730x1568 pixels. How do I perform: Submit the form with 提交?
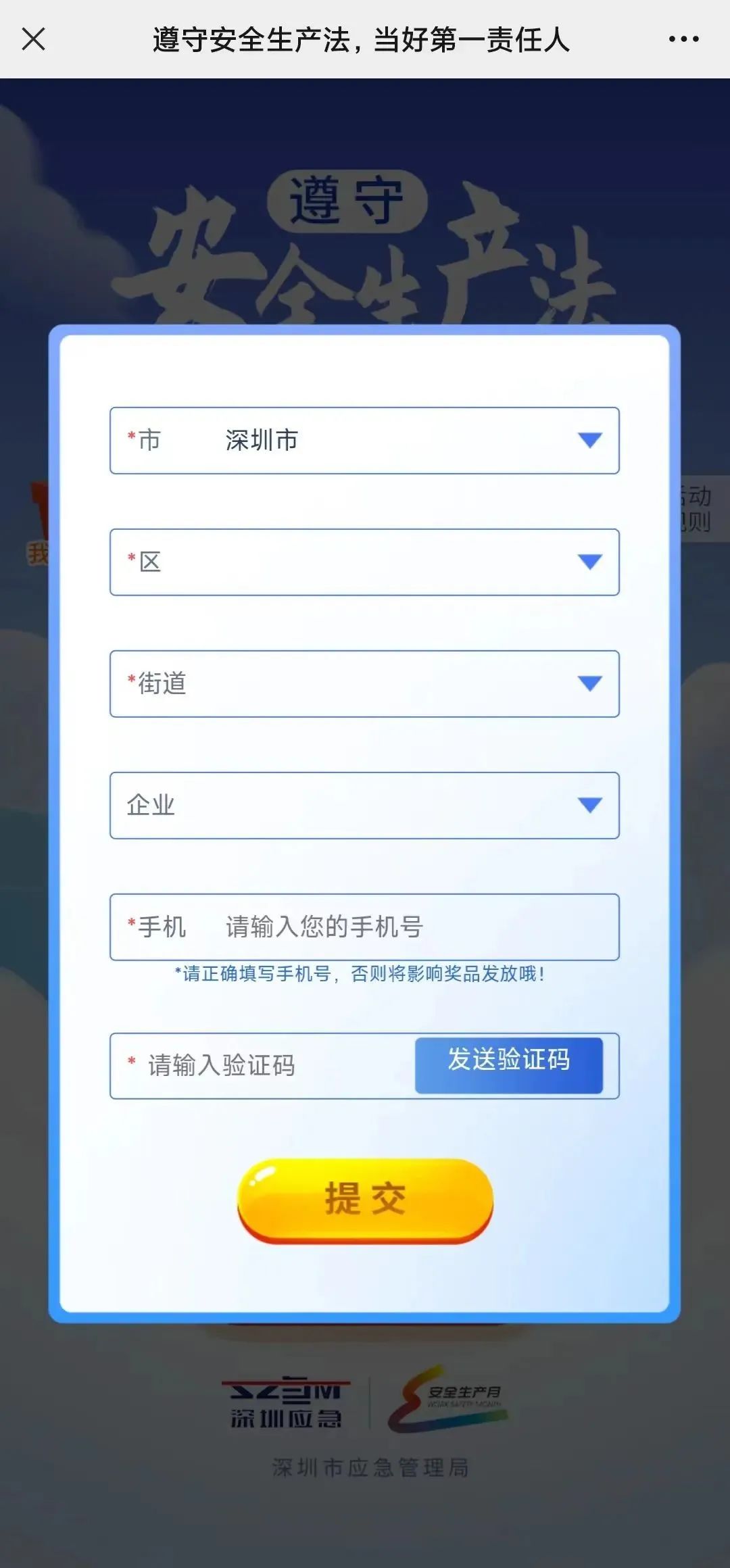click(365, 1199)
